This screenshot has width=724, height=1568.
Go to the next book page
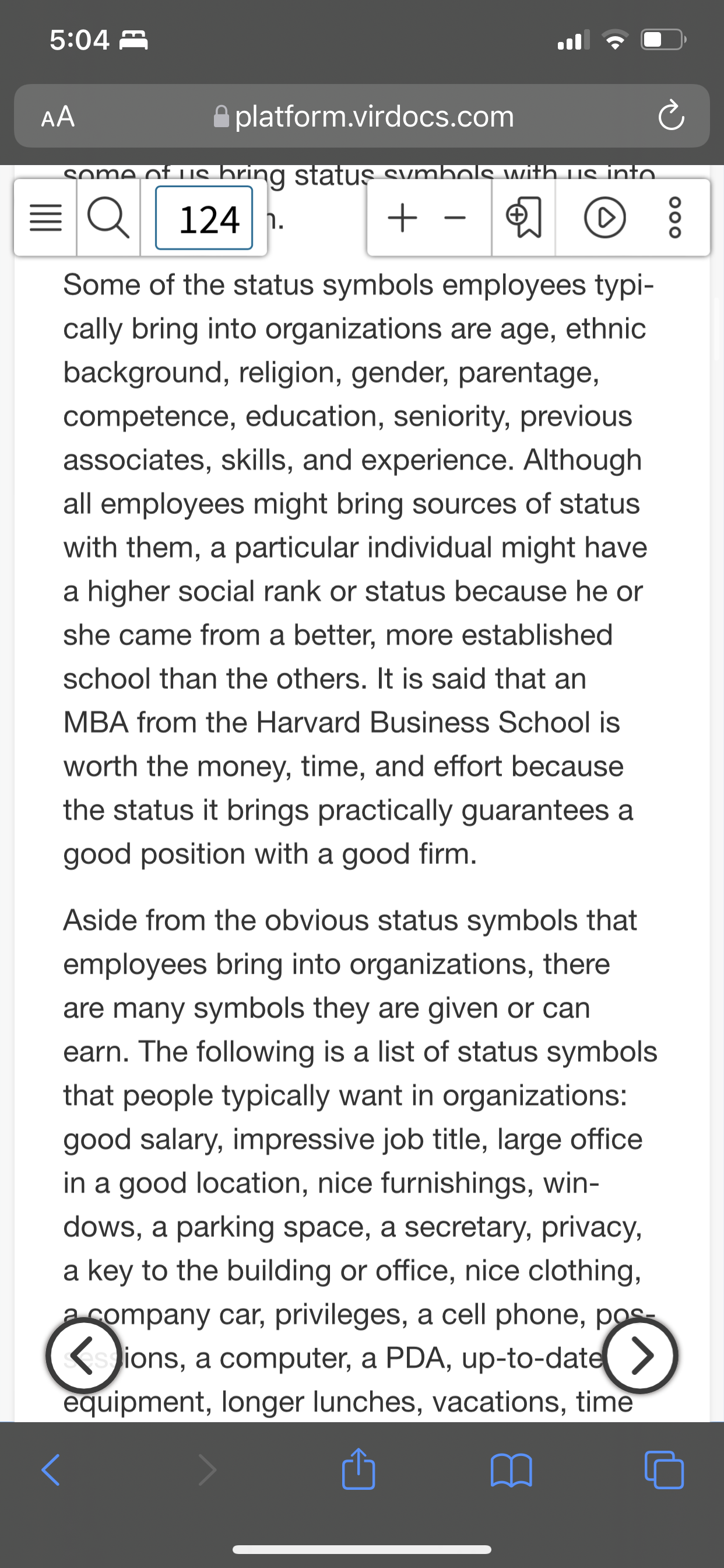640,1355
